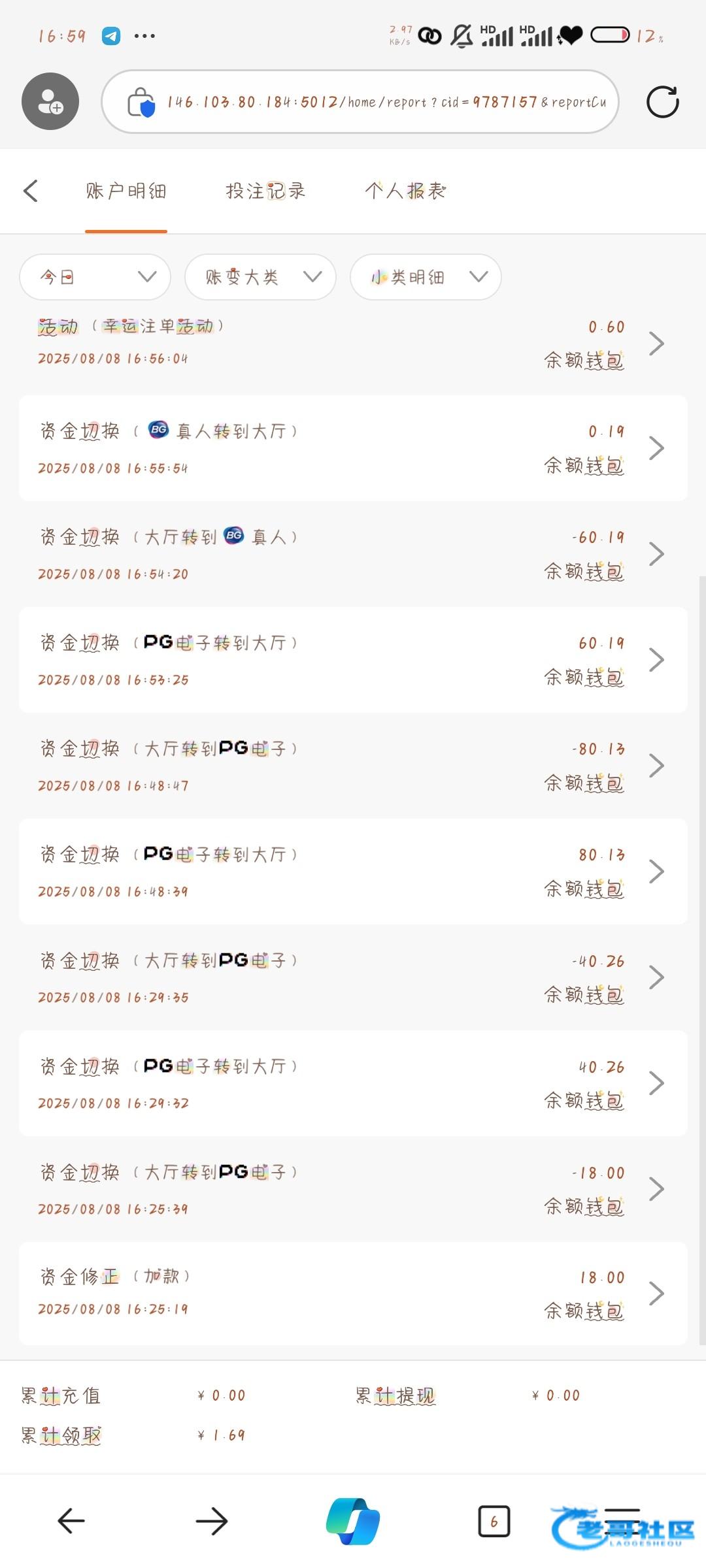Go forward with the browser forward arrow

coord(212,1522)
